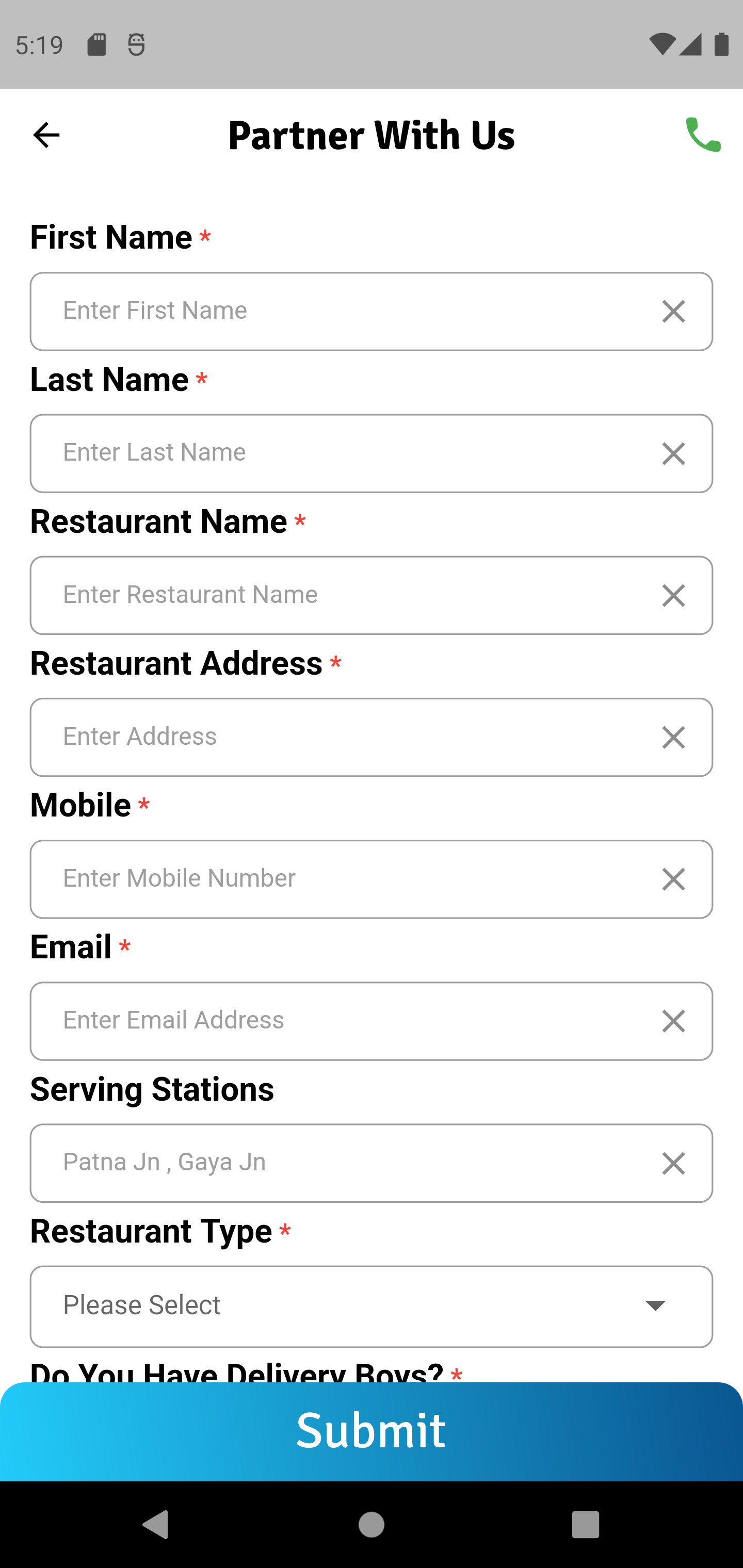Tap the green phone call icon

[703, 135]
